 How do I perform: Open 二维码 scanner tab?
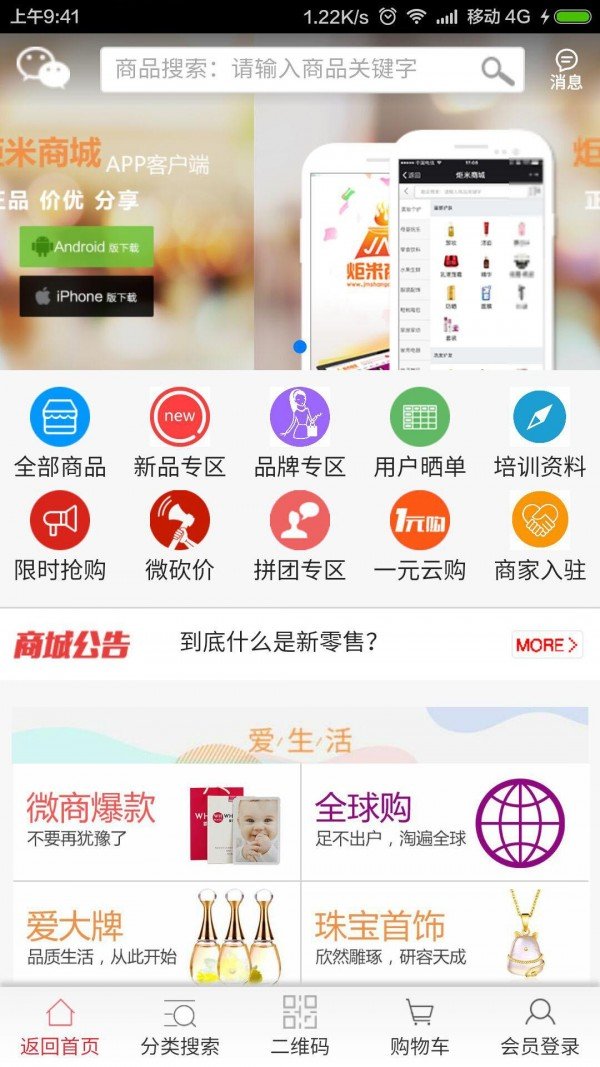(300, 1028)
